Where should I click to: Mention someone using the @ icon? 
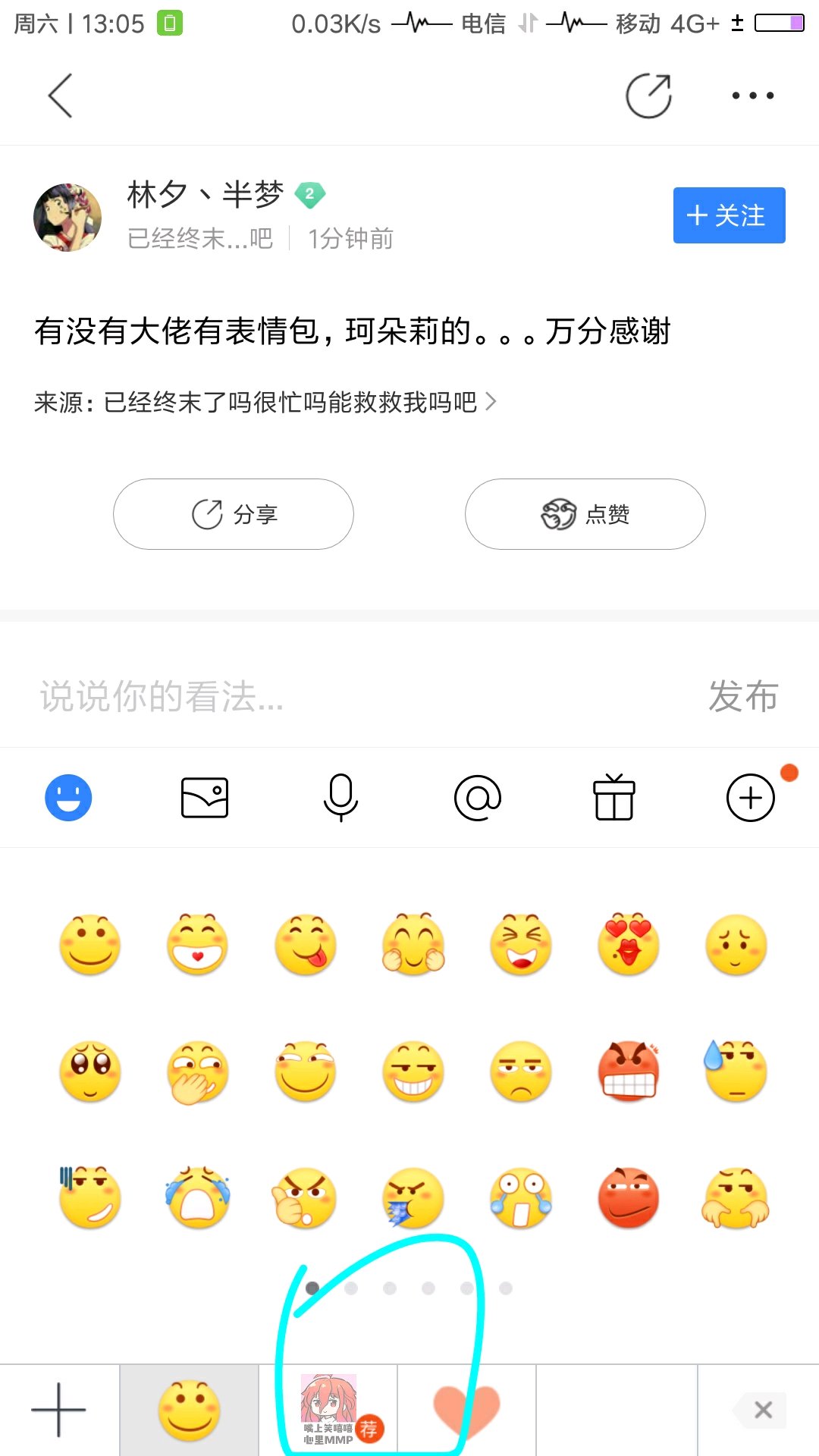click(x=478, y=798)
